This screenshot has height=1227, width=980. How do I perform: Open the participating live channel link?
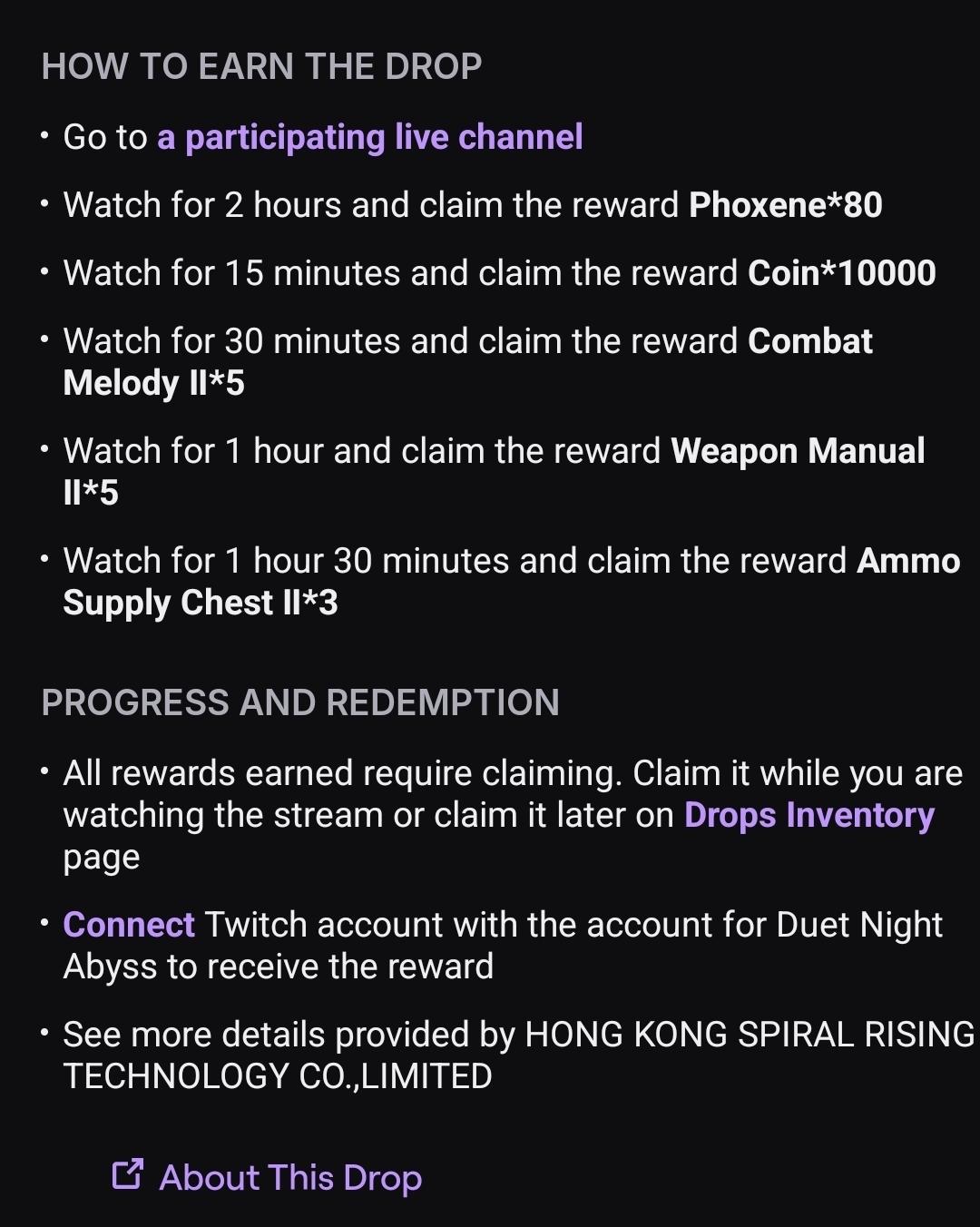coord(369,137)
